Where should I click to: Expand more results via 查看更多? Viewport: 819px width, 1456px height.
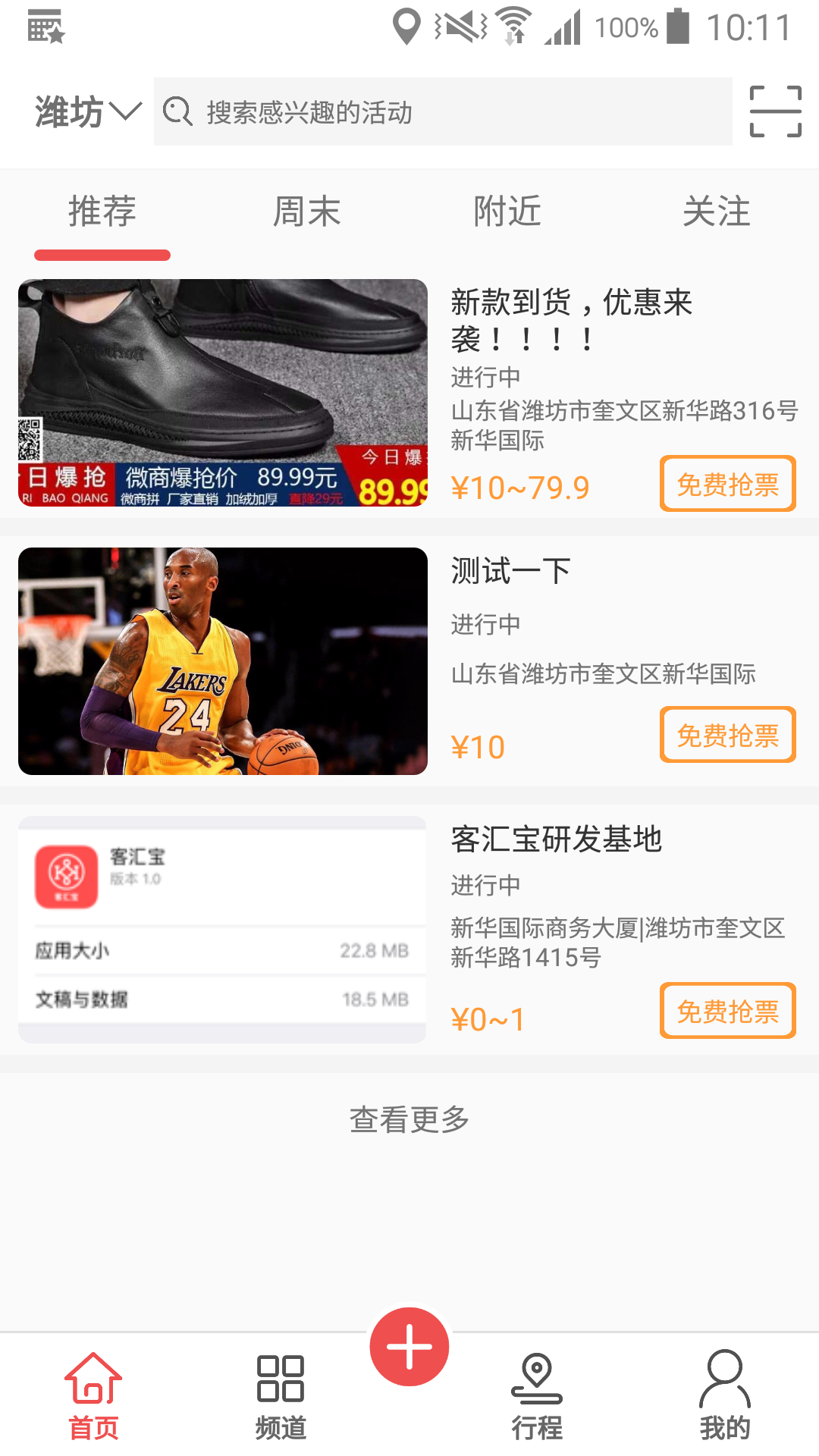(409, 1118)
